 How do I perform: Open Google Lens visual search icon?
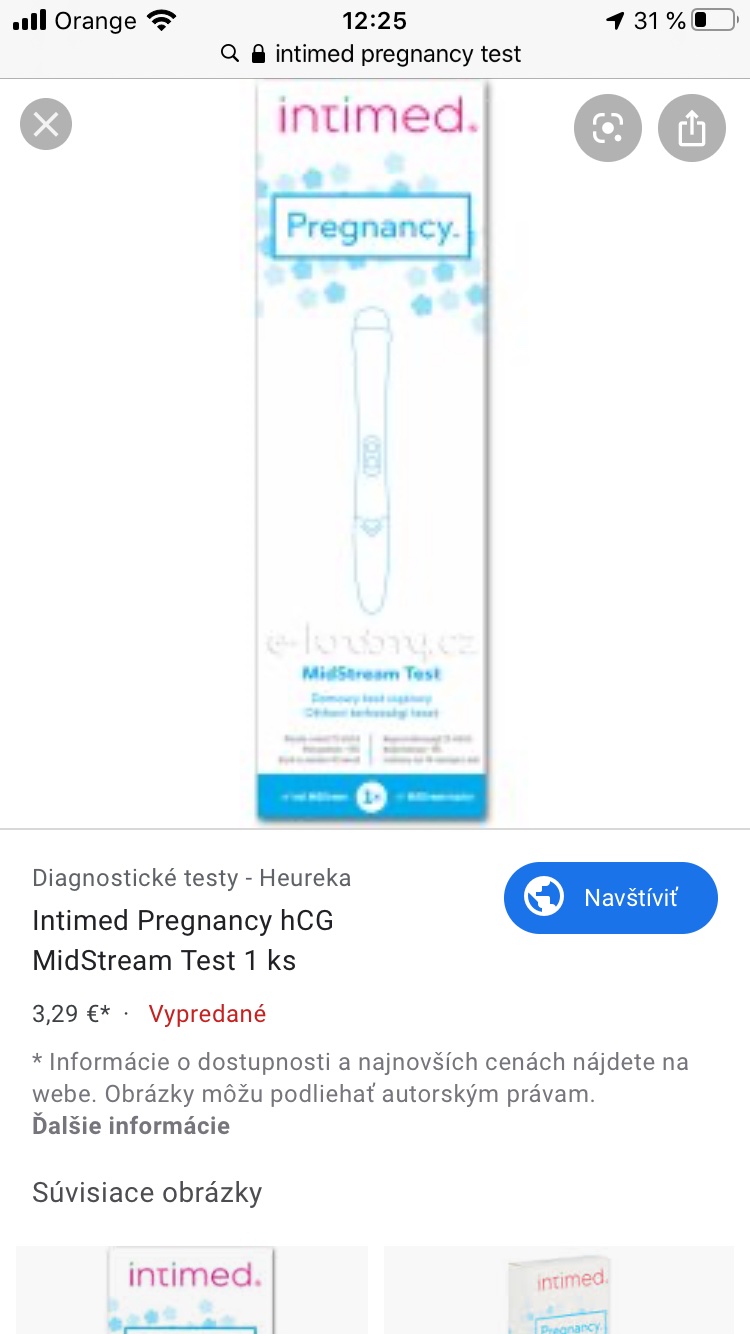[607, 128]
